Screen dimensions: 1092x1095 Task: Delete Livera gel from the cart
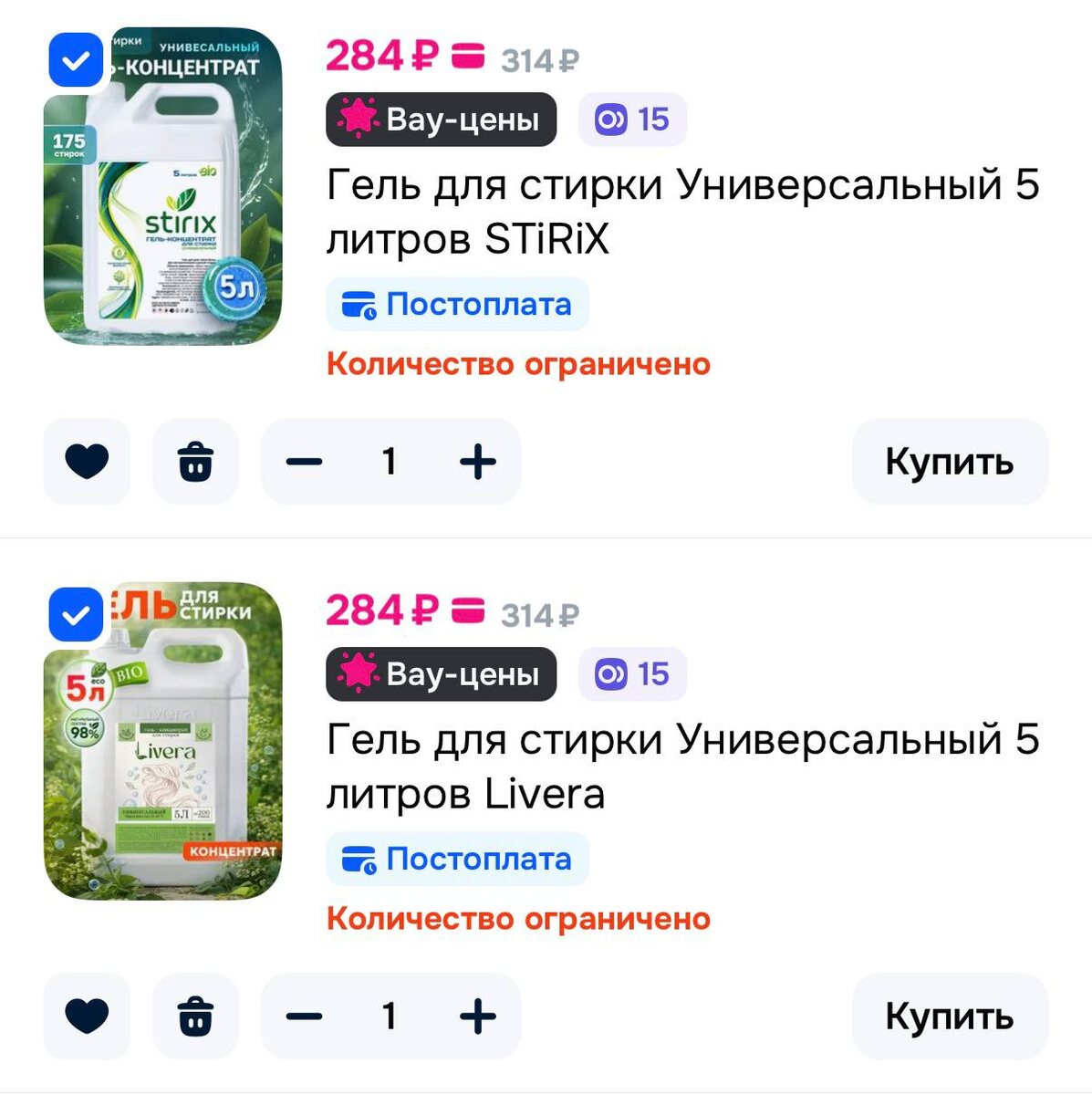point(195,1016)
